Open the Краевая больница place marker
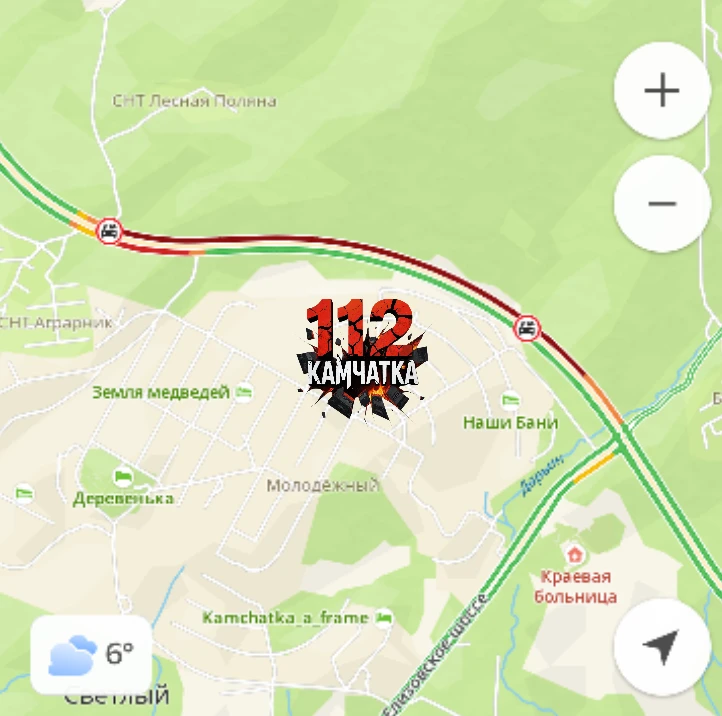The height and width of the screenshot is (716, 722). [574, 554]
